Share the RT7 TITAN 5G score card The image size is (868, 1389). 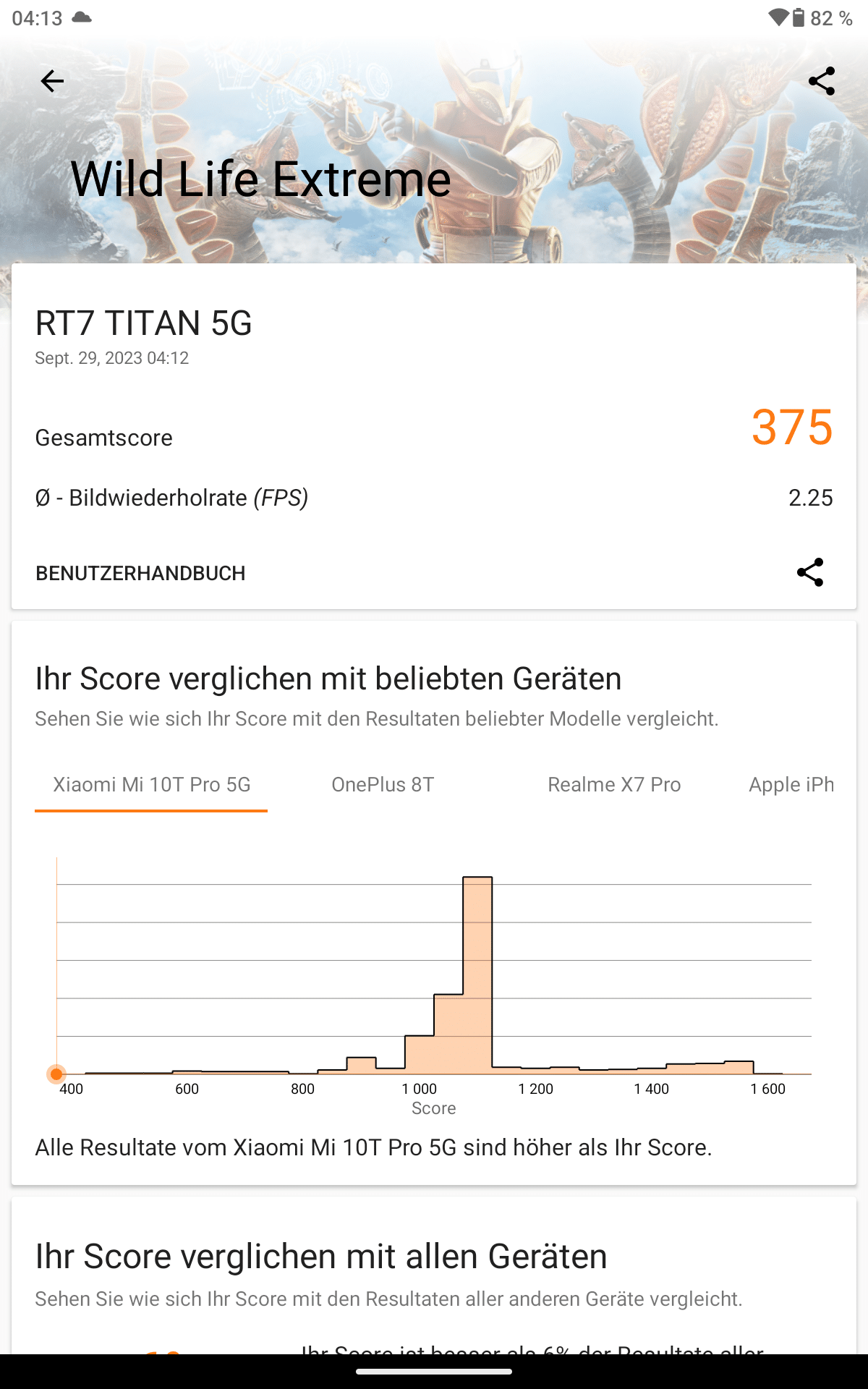point(810,572)
